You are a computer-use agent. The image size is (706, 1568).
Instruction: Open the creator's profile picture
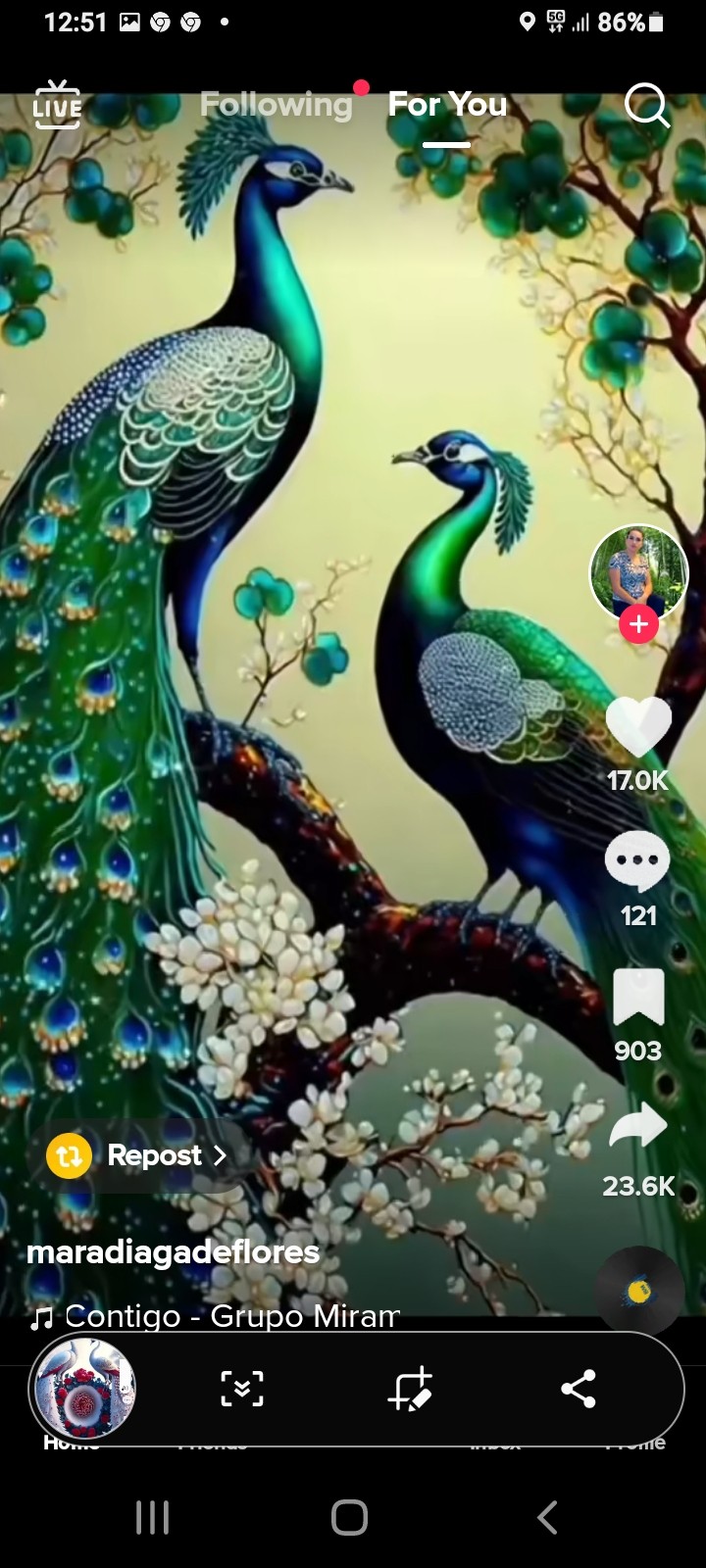pyautogui.click(x=637, y=572)
